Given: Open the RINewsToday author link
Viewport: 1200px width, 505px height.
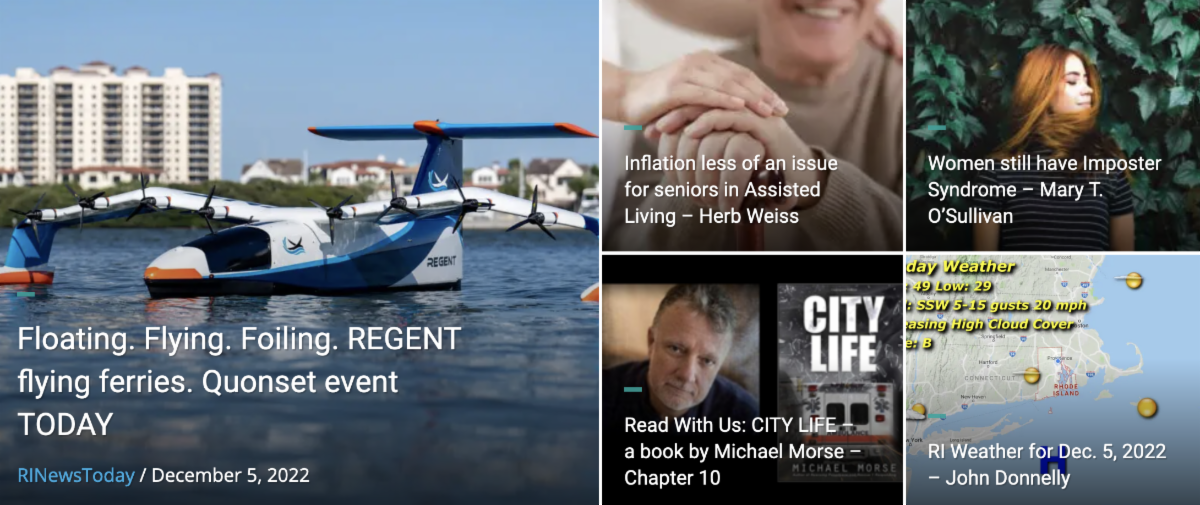Looking at the screenshot, I should [76, 475].
